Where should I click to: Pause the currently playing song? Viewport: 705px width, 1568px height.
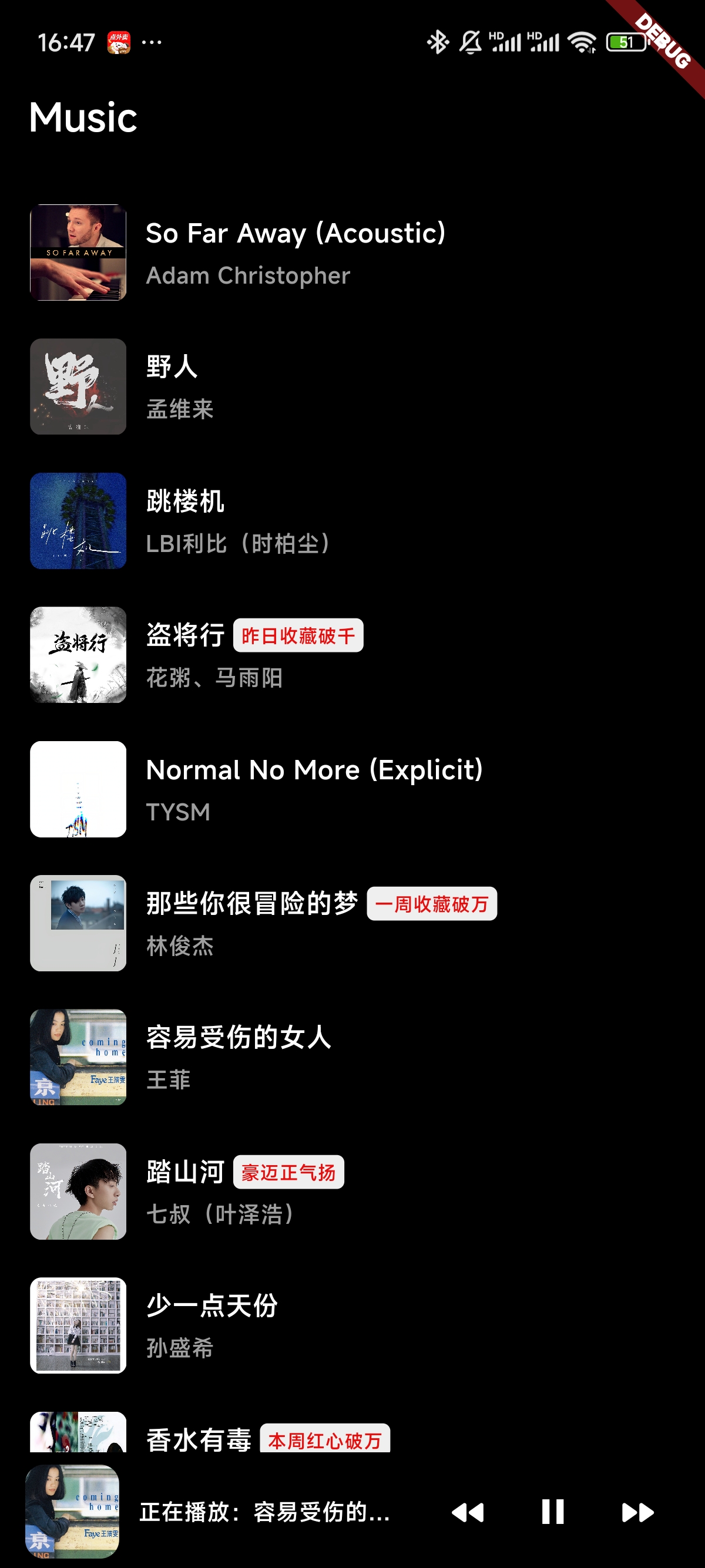[552, 1512]
